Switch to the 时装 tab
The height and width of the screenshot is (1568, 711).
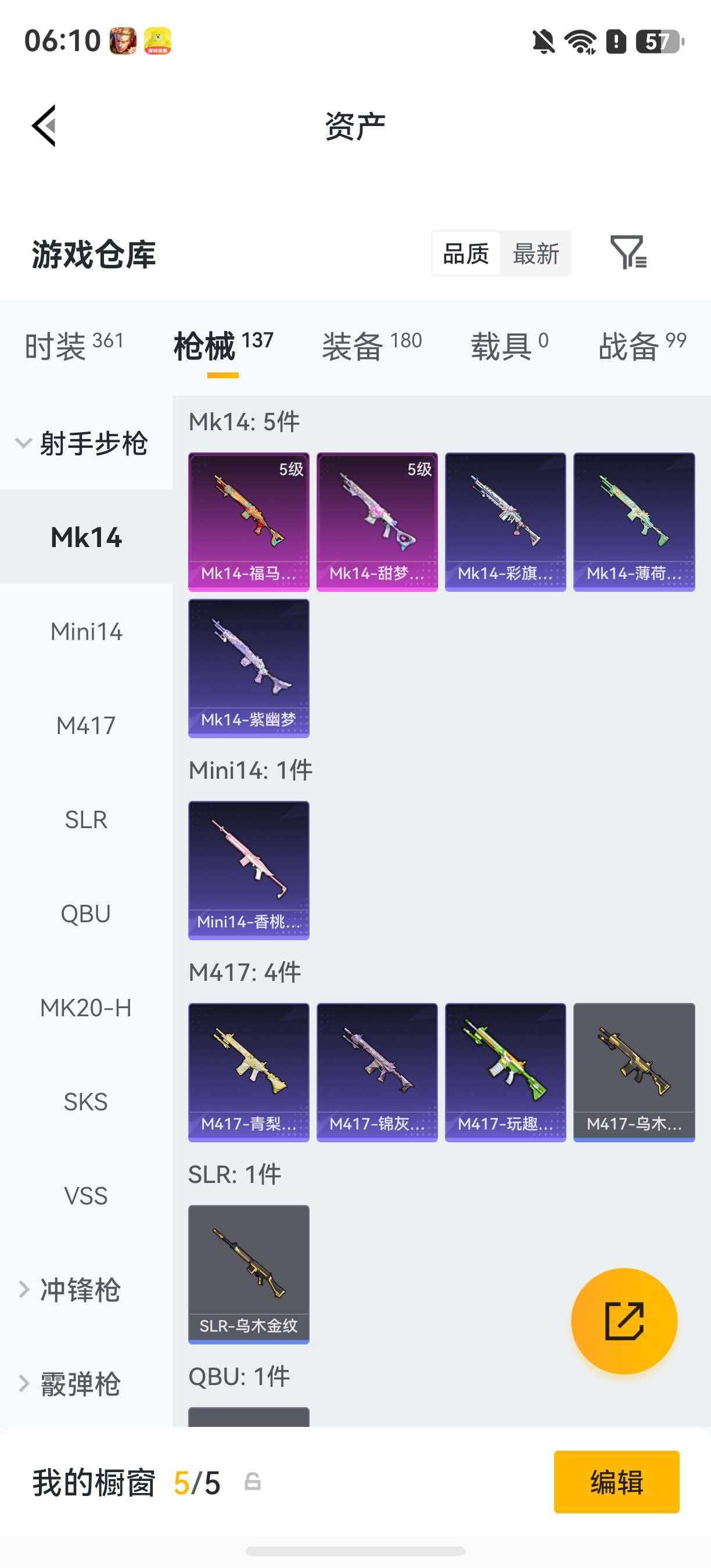74,346
